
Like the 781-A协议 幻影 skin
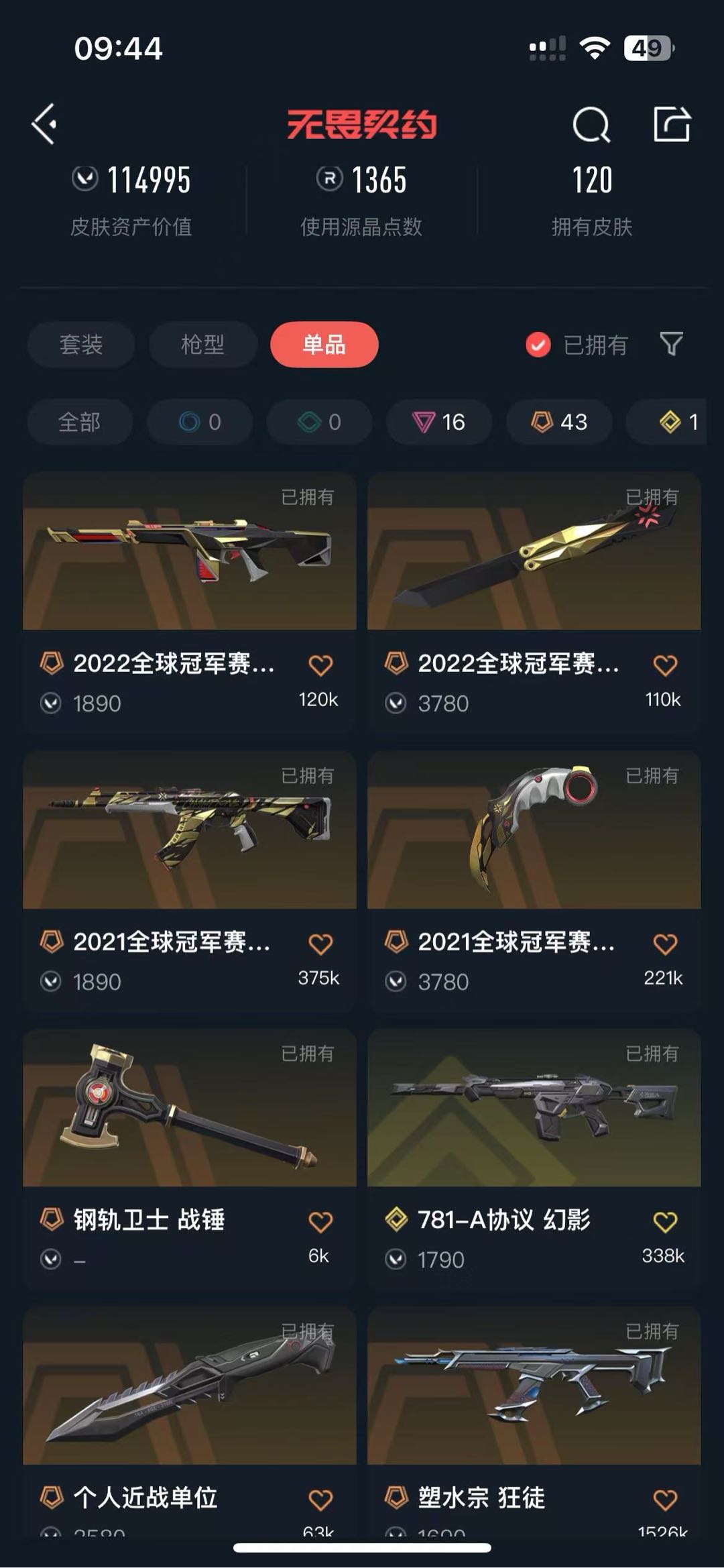[664, 1222]
